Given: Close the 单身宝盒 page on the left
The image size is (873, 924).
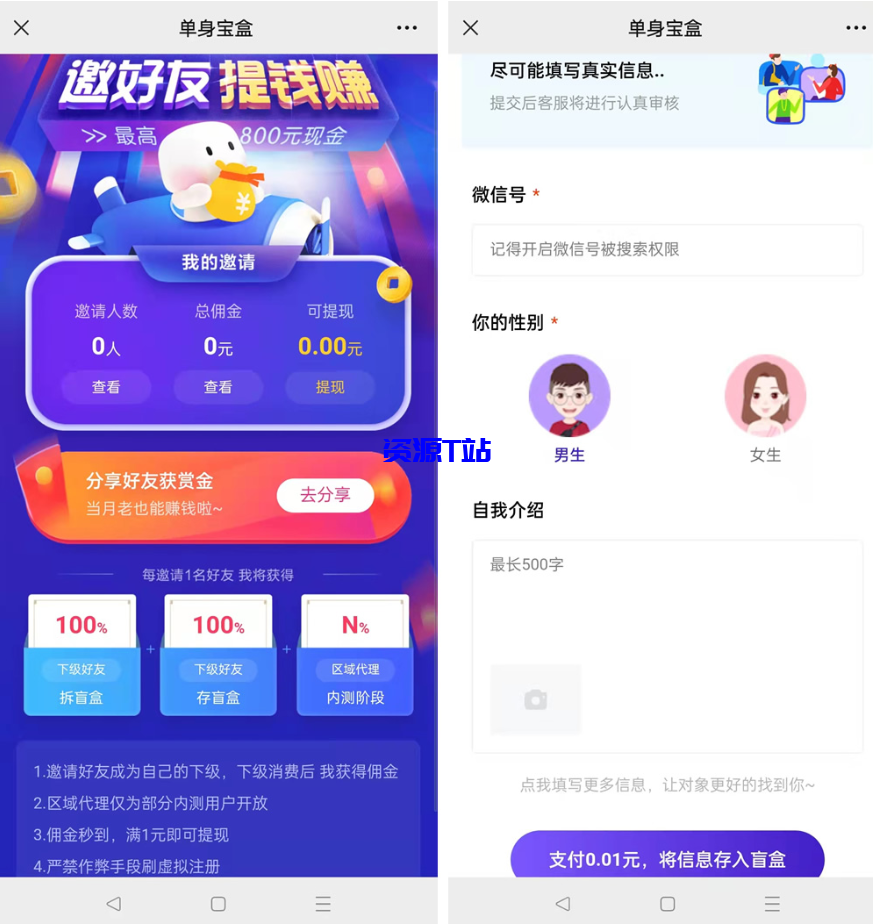Looking at the screenshot, I should [22, 28].
